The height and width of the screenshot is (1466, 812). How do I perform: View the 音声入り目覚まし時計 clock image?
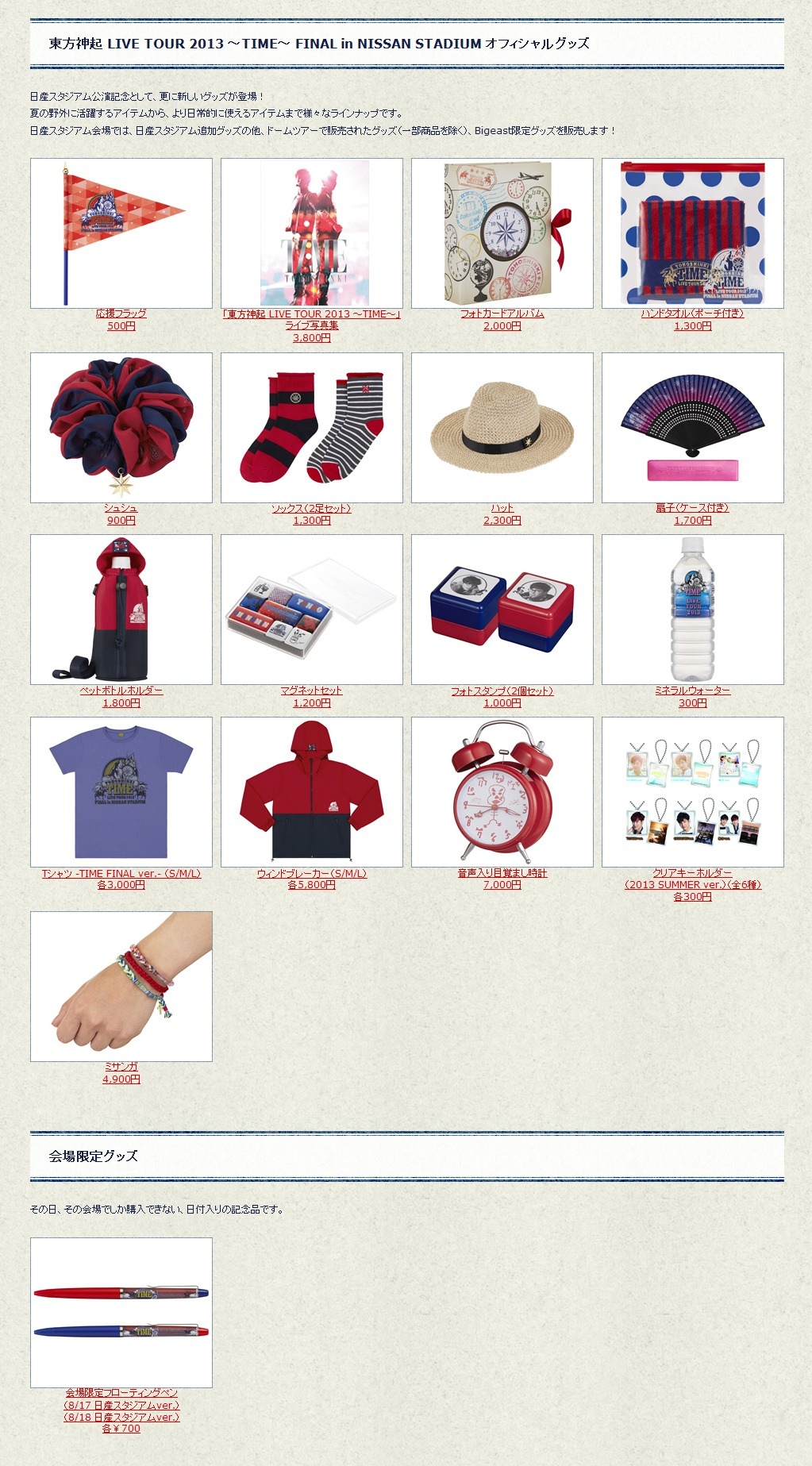pyautogui.click(x=502, y=791)
